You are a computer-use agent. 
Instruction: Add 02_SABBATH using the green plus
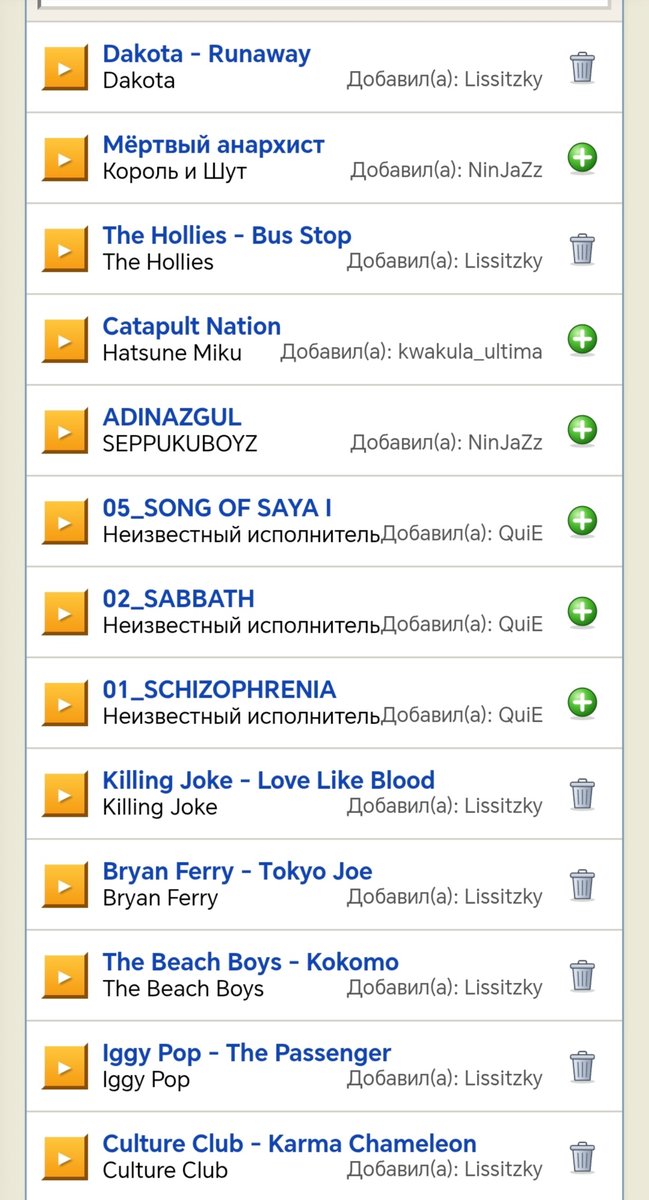pyautogui.click(x=582, y=612)
